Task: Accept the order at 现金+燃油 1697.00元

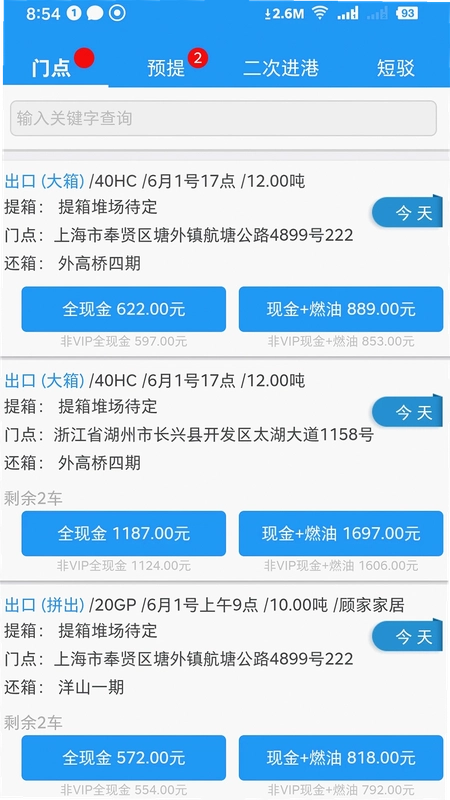Action: pos(341,534)
